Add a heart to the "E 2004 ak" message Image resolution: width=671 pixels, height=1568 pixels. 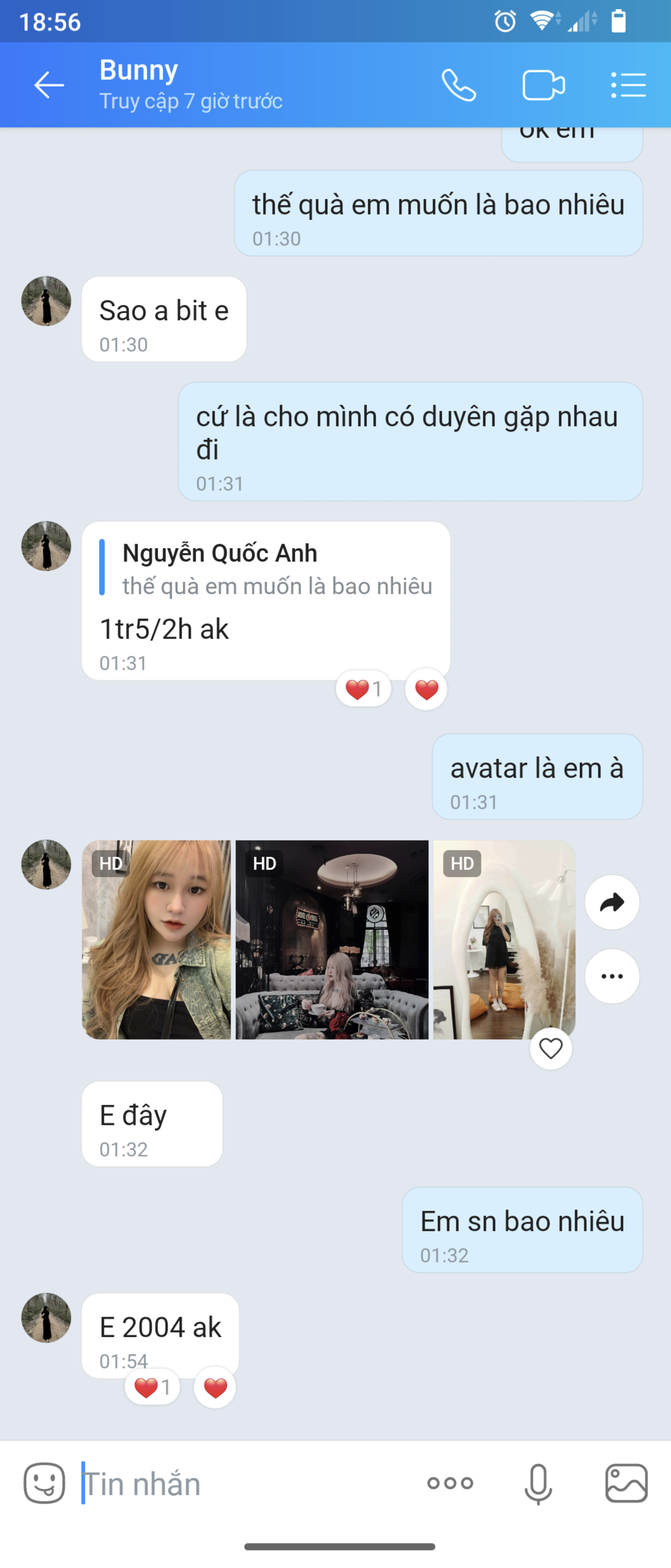tap(215, 1388)
